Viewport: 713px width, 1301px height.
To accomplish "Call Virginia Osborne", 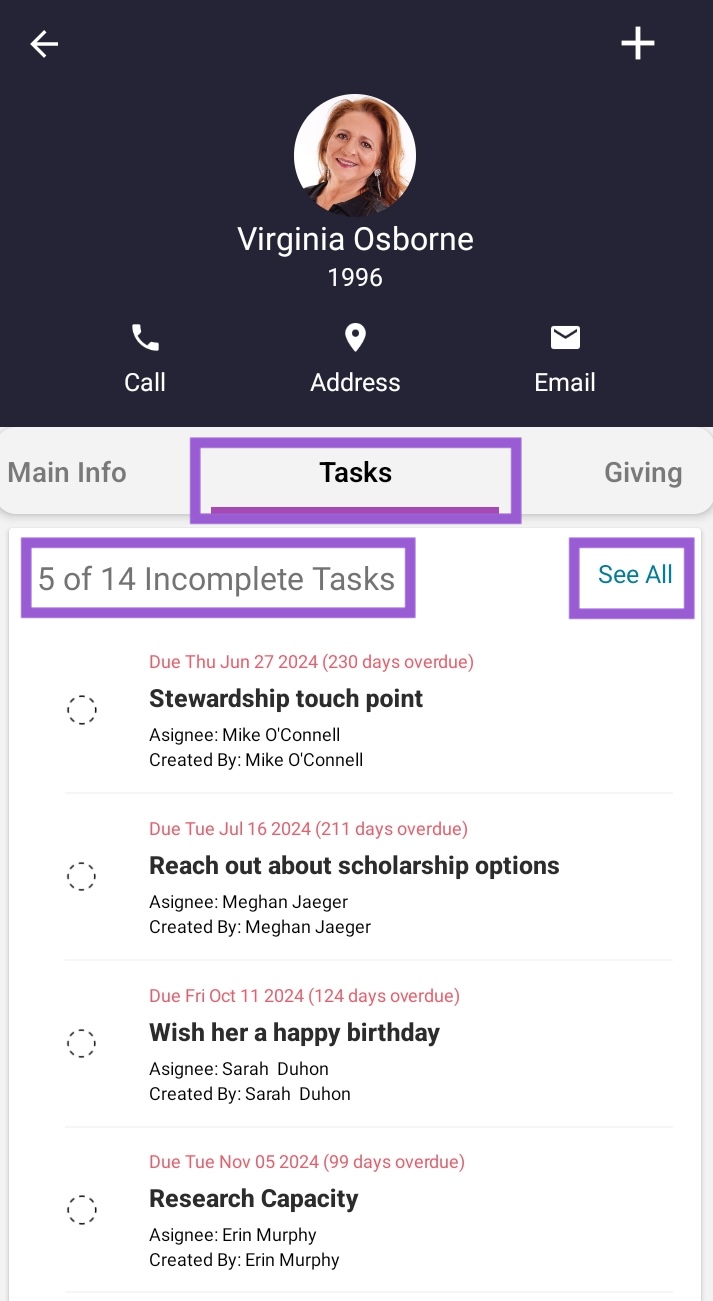I will (x=145, y=359).
